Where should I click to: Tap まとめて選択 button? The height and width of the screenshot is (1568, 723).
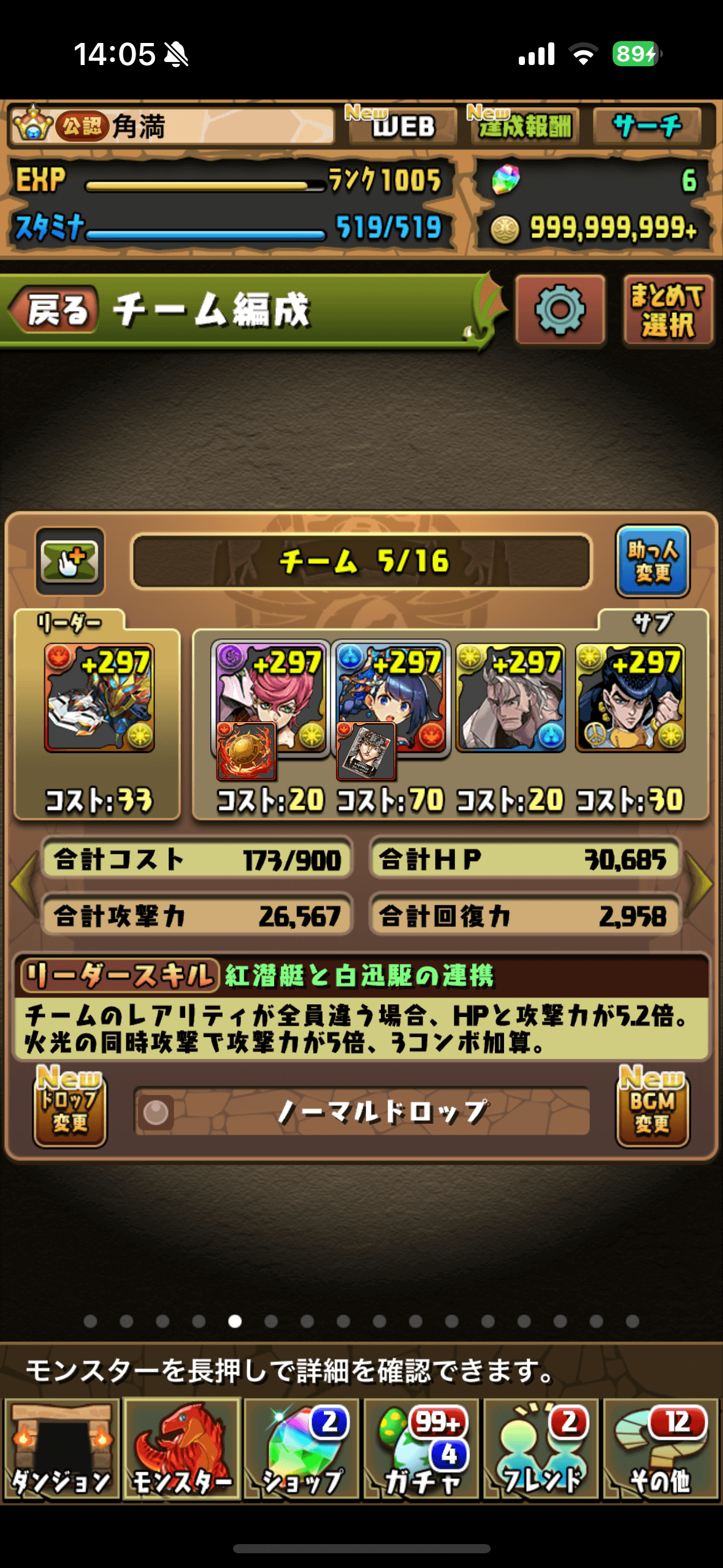click(x=667, y=310)
